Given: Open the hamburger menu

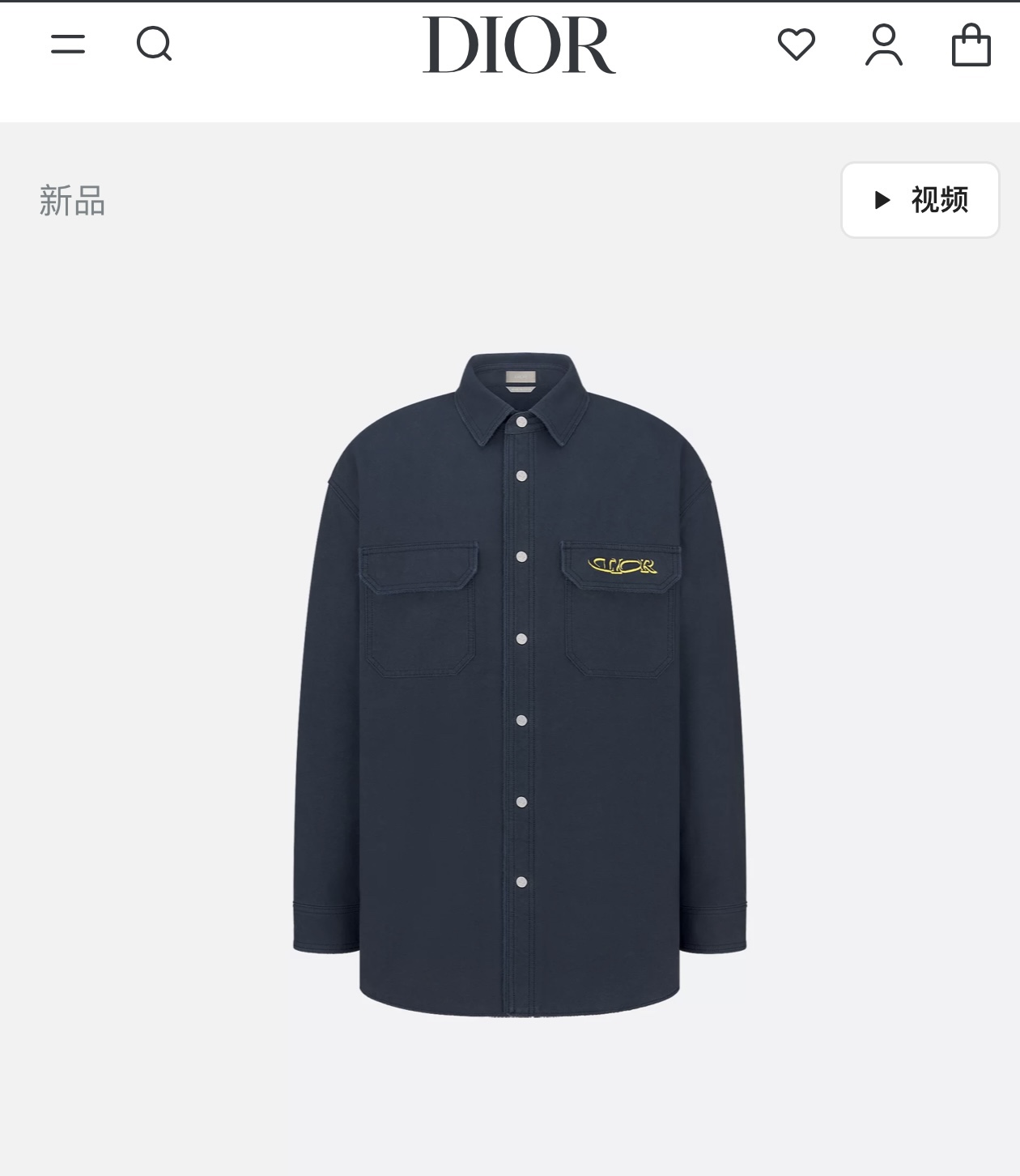Looking at the screenshot, I should tap(68, 44).
